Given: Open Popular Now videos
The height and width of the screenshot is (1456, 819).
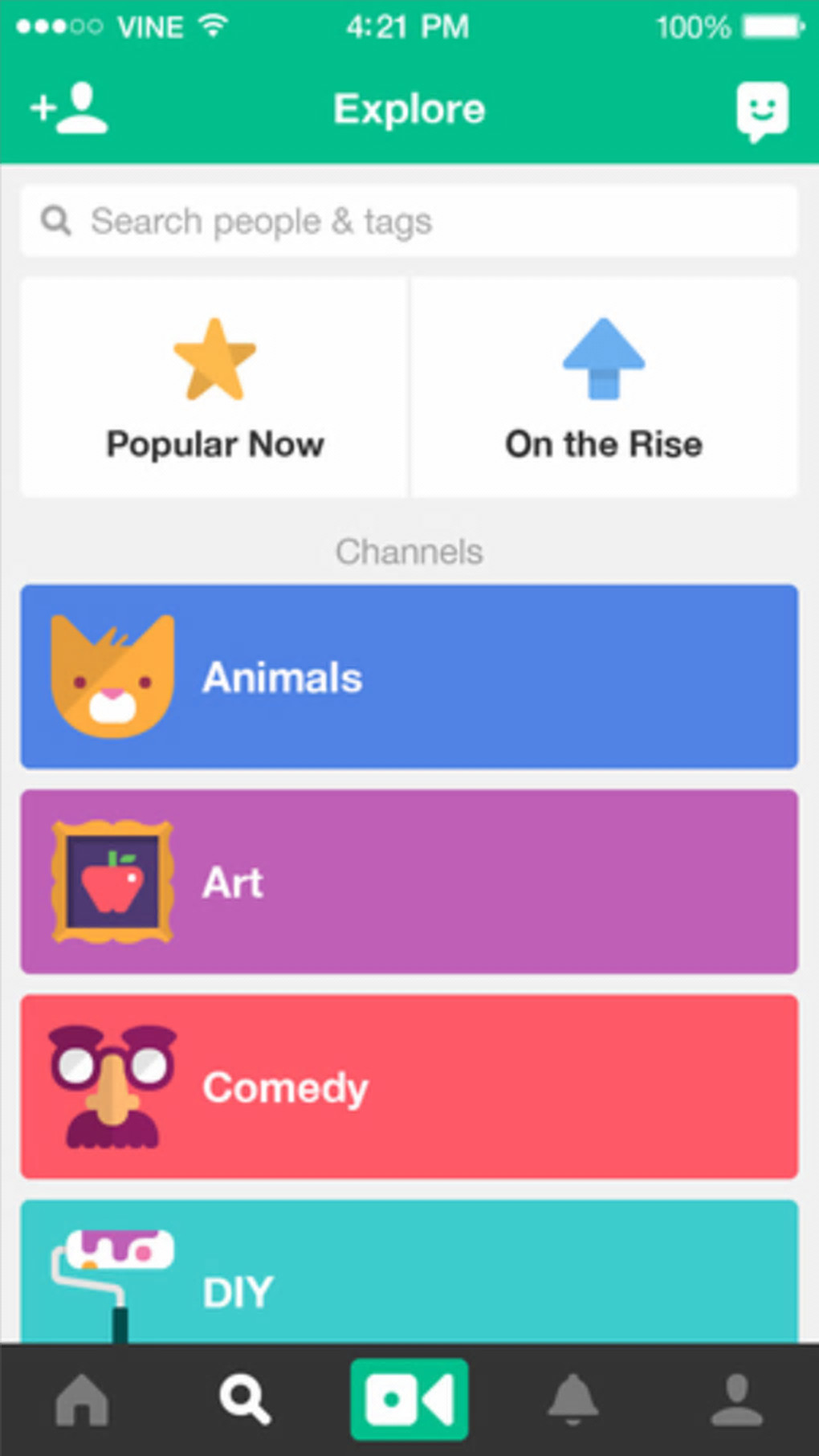Looking at the screenshot, I should pos(214,388).
